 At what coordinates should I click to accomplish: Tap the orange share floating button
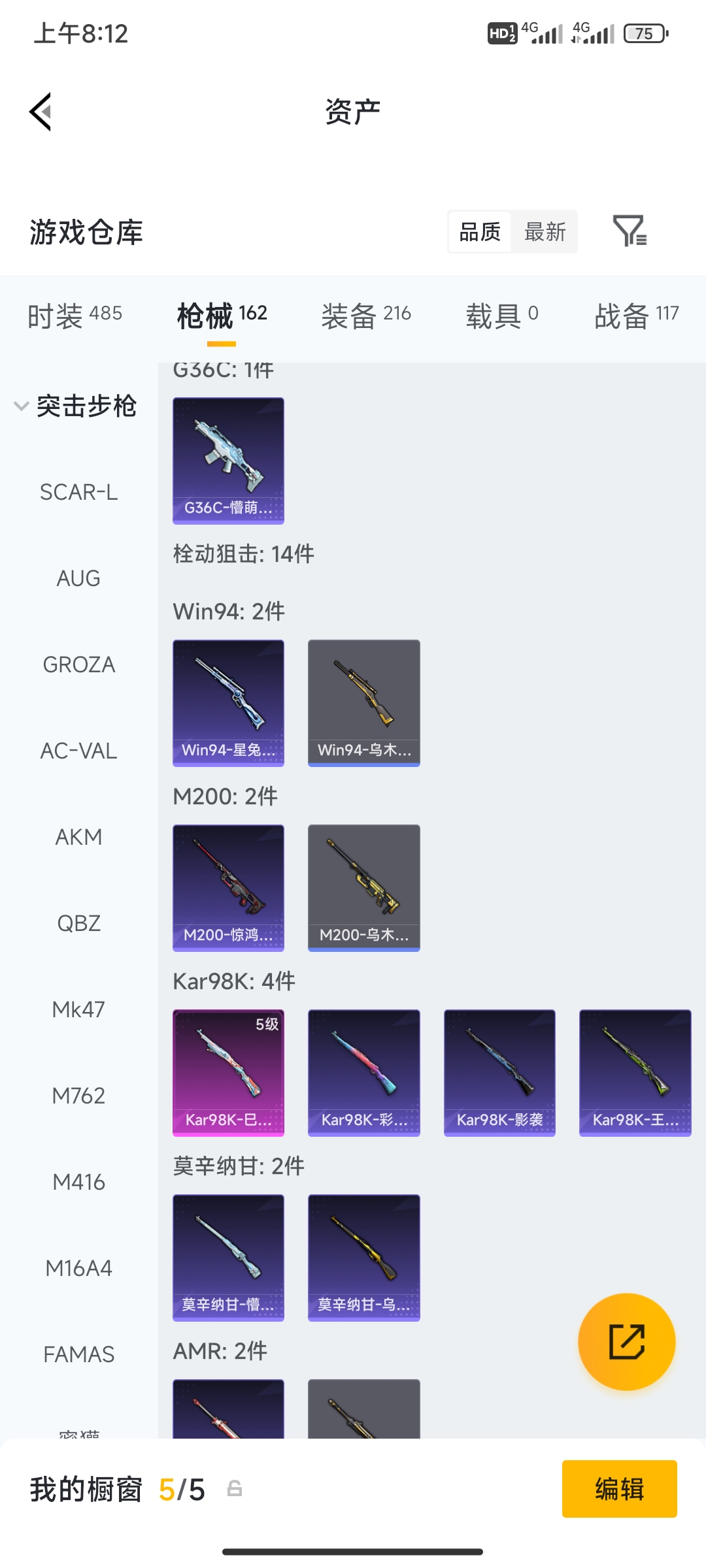tap(626, 1342)
